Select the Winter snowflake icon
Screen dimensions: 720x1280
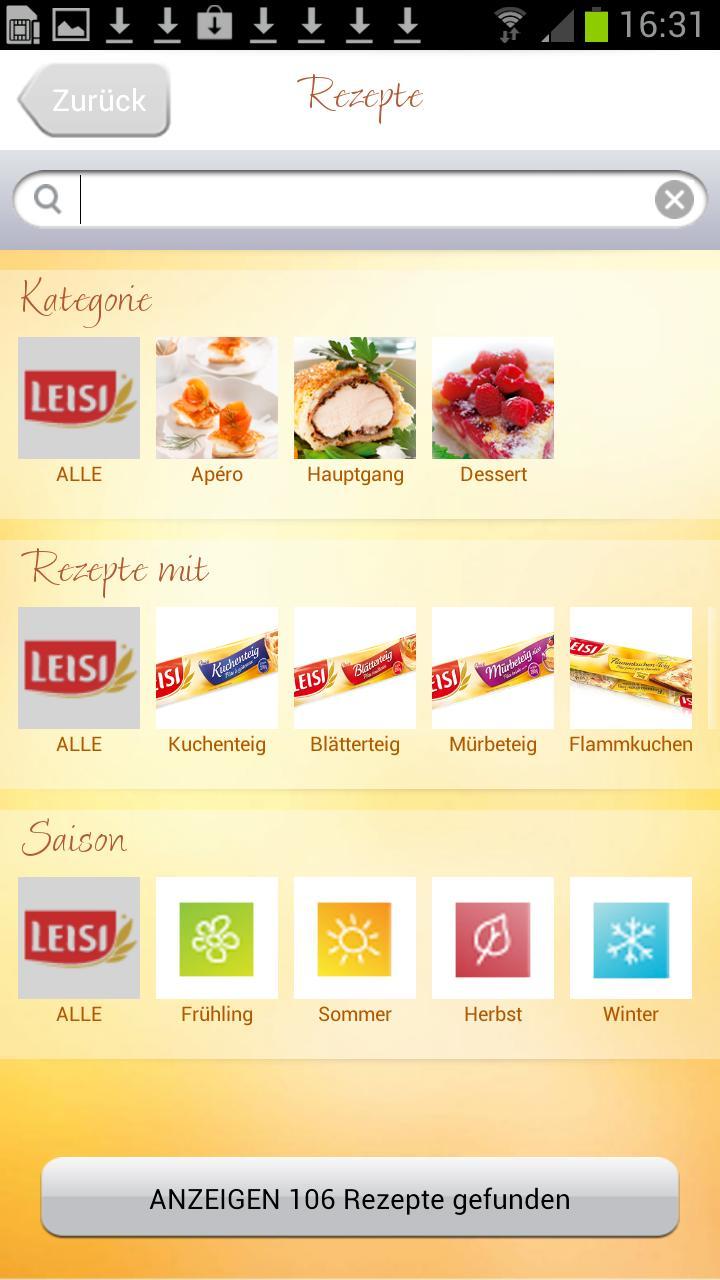coord(630,937)
